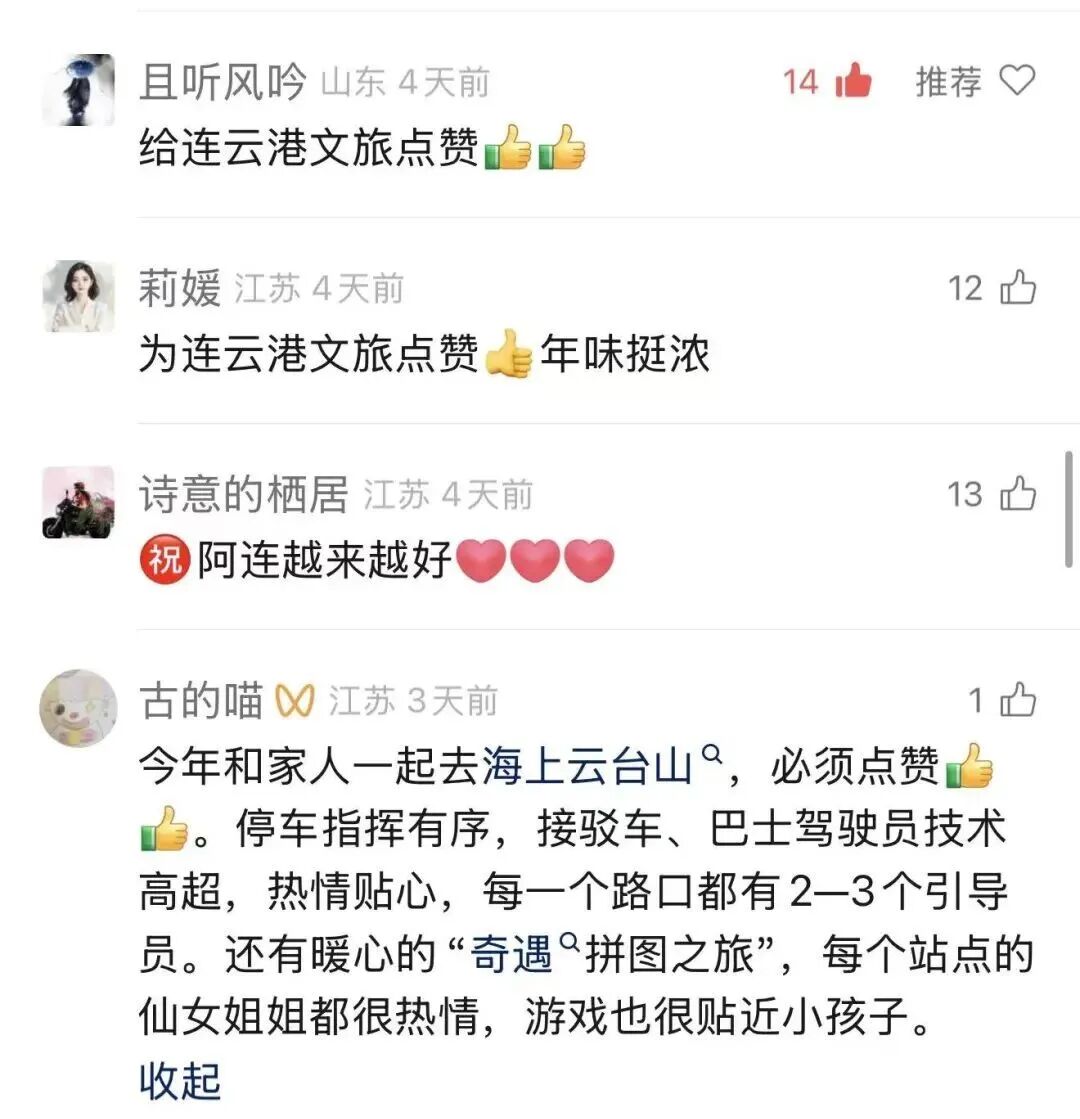Collapse the comment with 收起
1080x1119 pixels.
point(180,1081)
